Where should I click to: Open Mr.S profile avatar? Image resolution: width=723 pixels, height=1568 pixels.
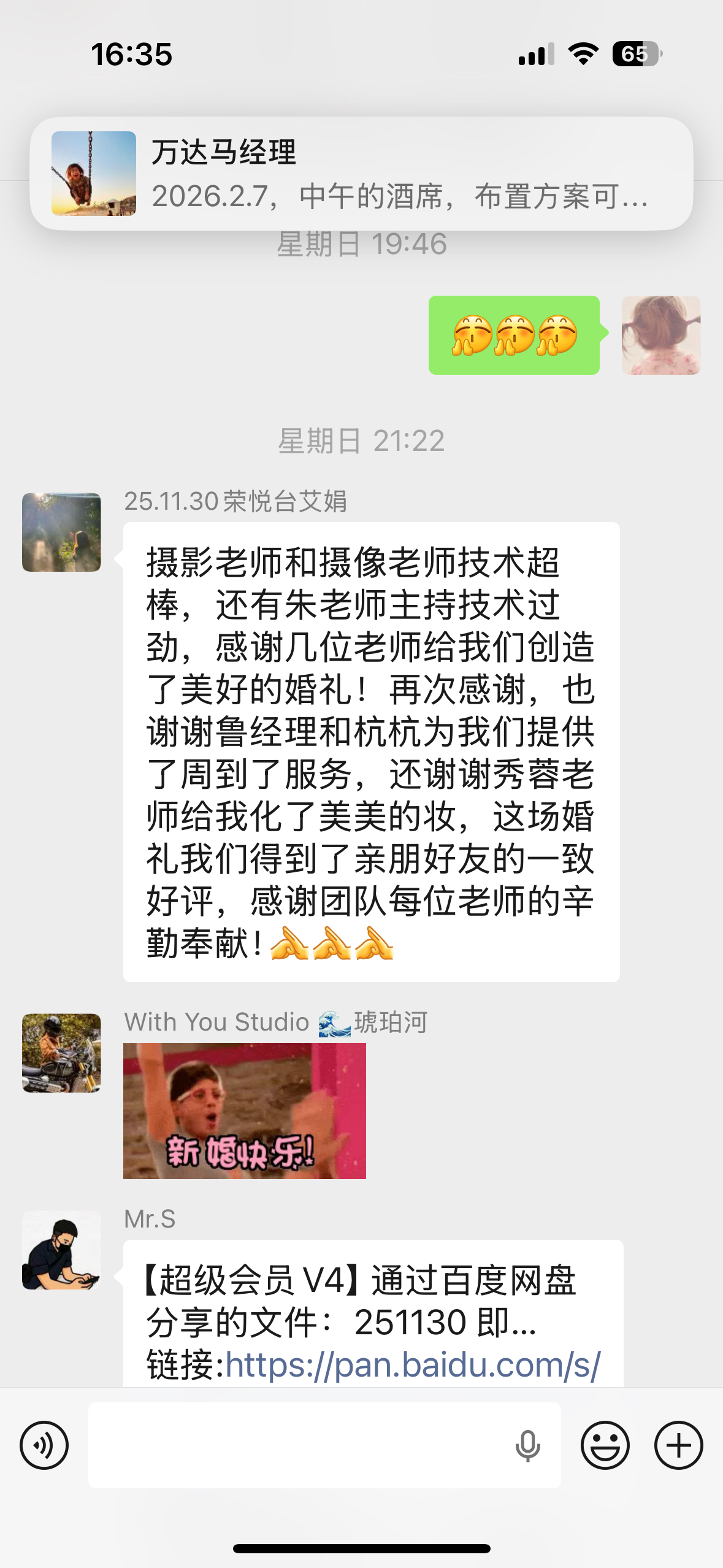61,1250
